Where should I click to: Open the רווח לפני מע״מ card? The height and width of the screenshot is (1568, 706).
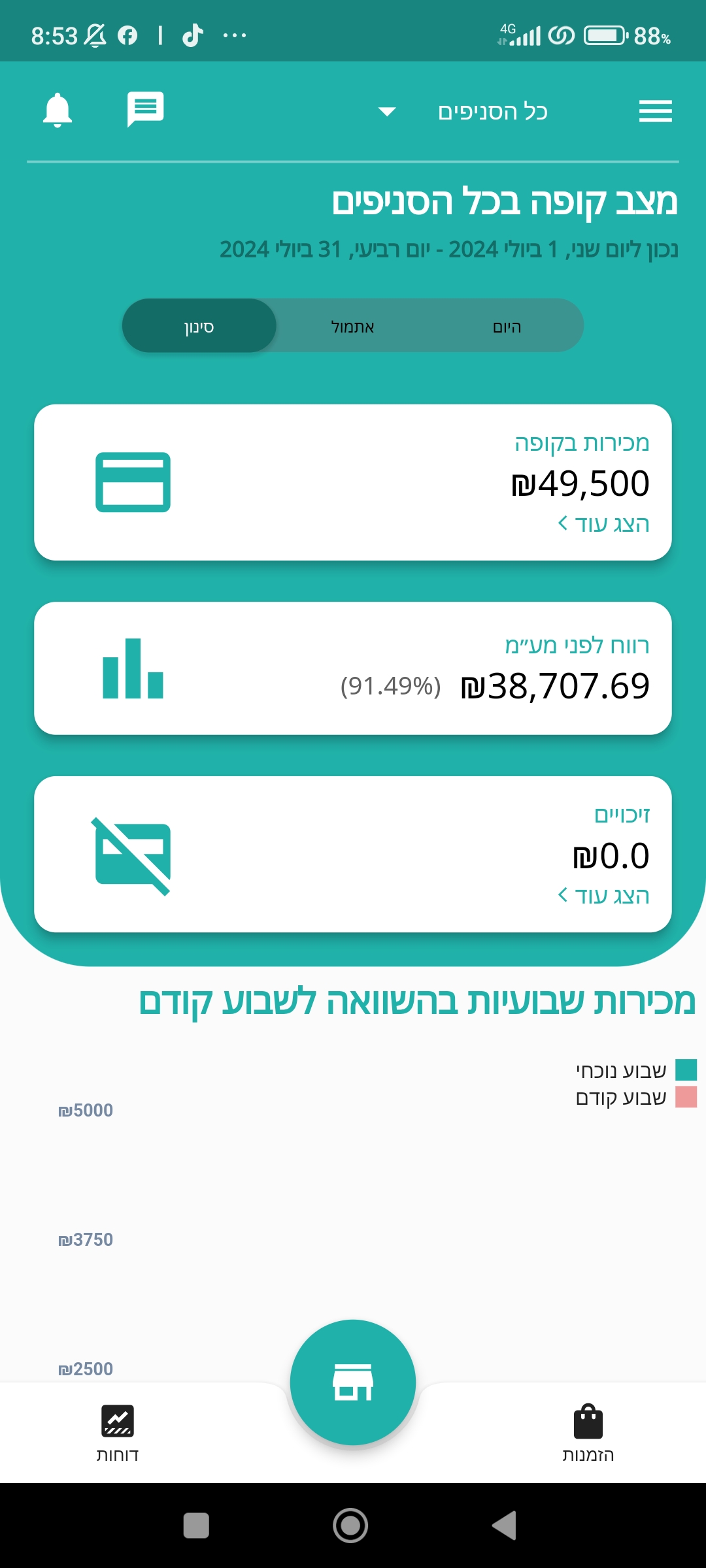pyautogui.click(x=353, y=668)
